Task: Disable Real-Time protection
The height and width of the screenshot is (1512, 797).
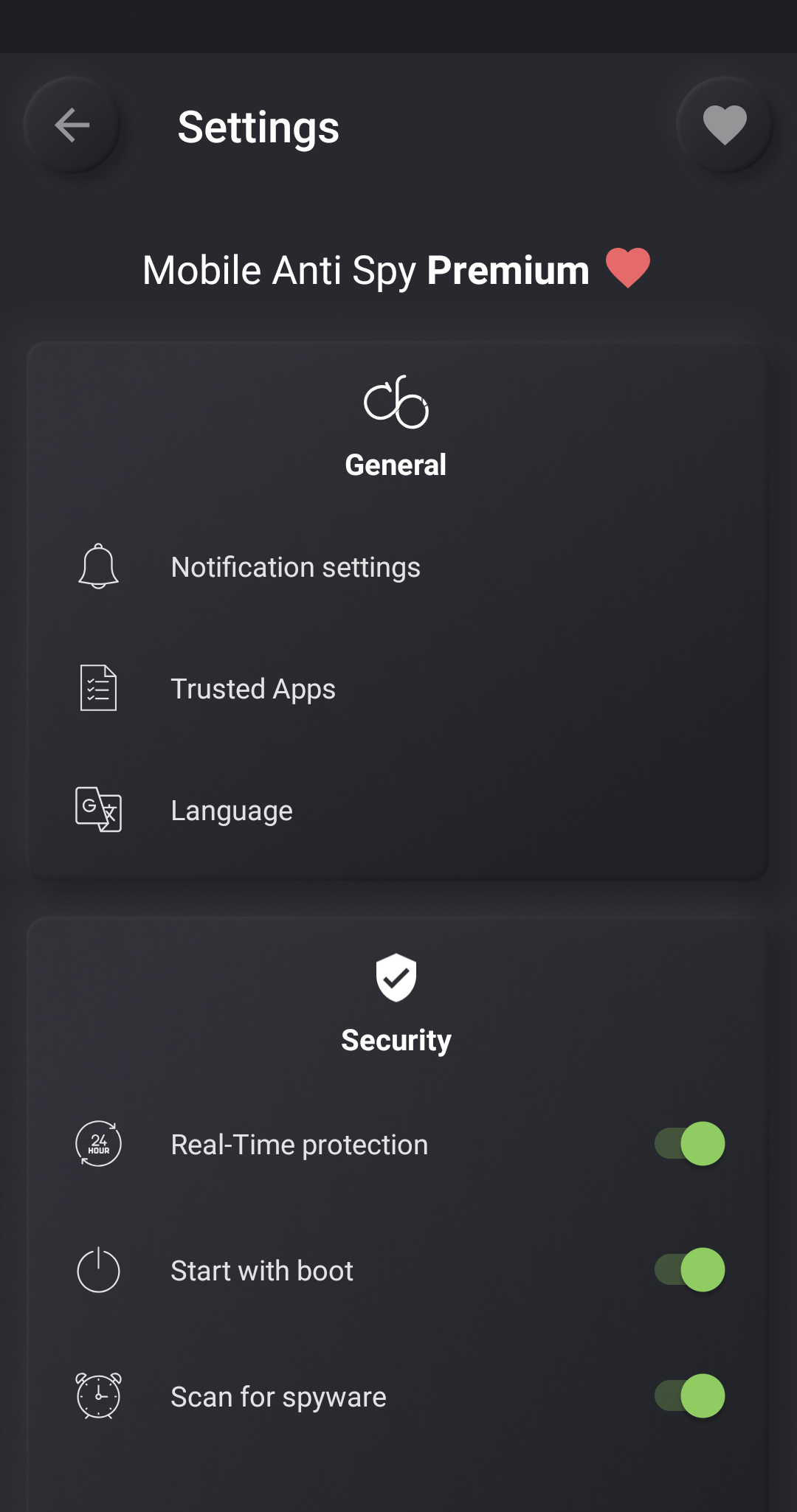Action: [690, 1144]
